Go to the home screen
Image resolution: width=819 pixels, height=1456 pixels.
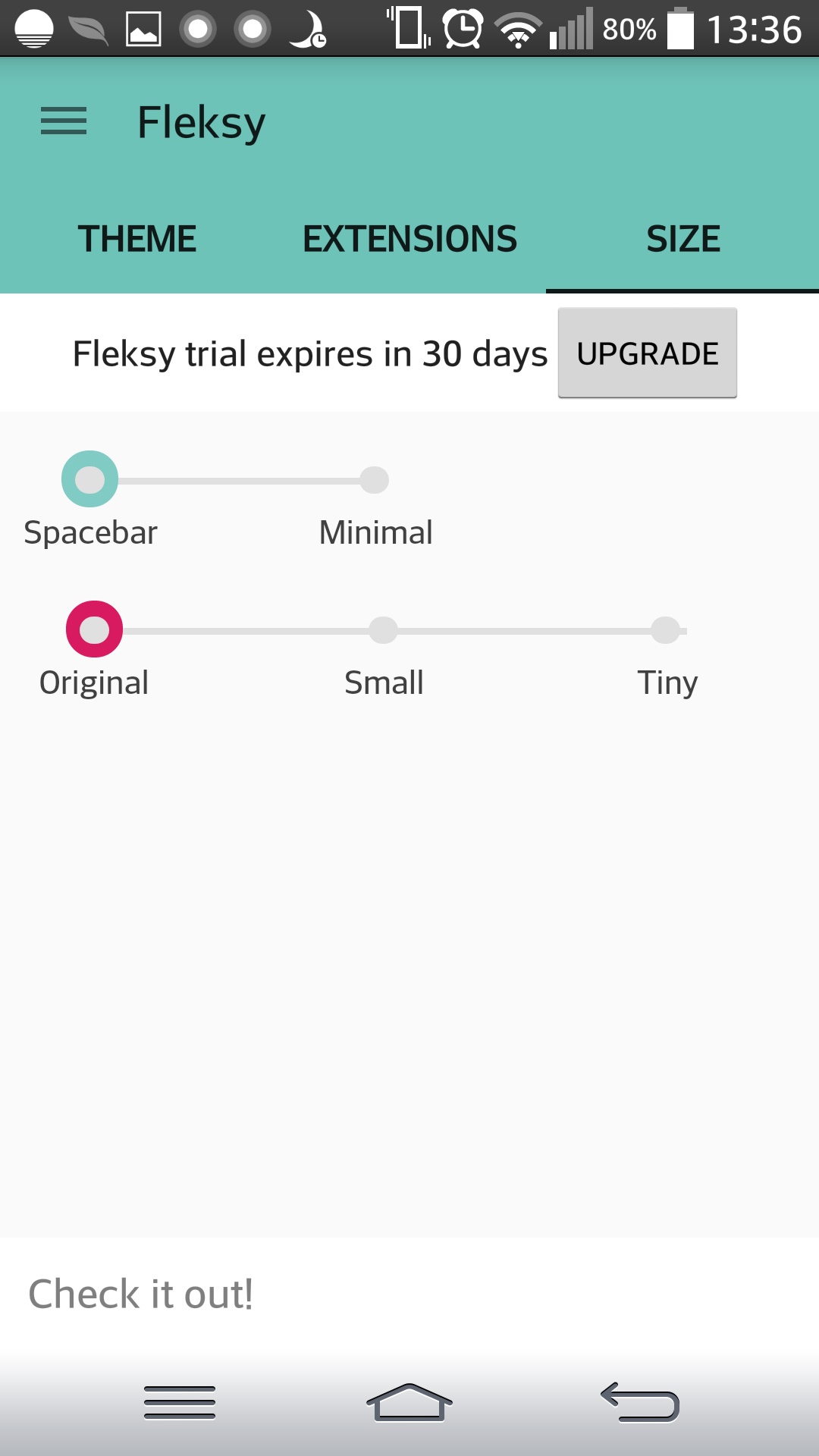point(409,1403)
